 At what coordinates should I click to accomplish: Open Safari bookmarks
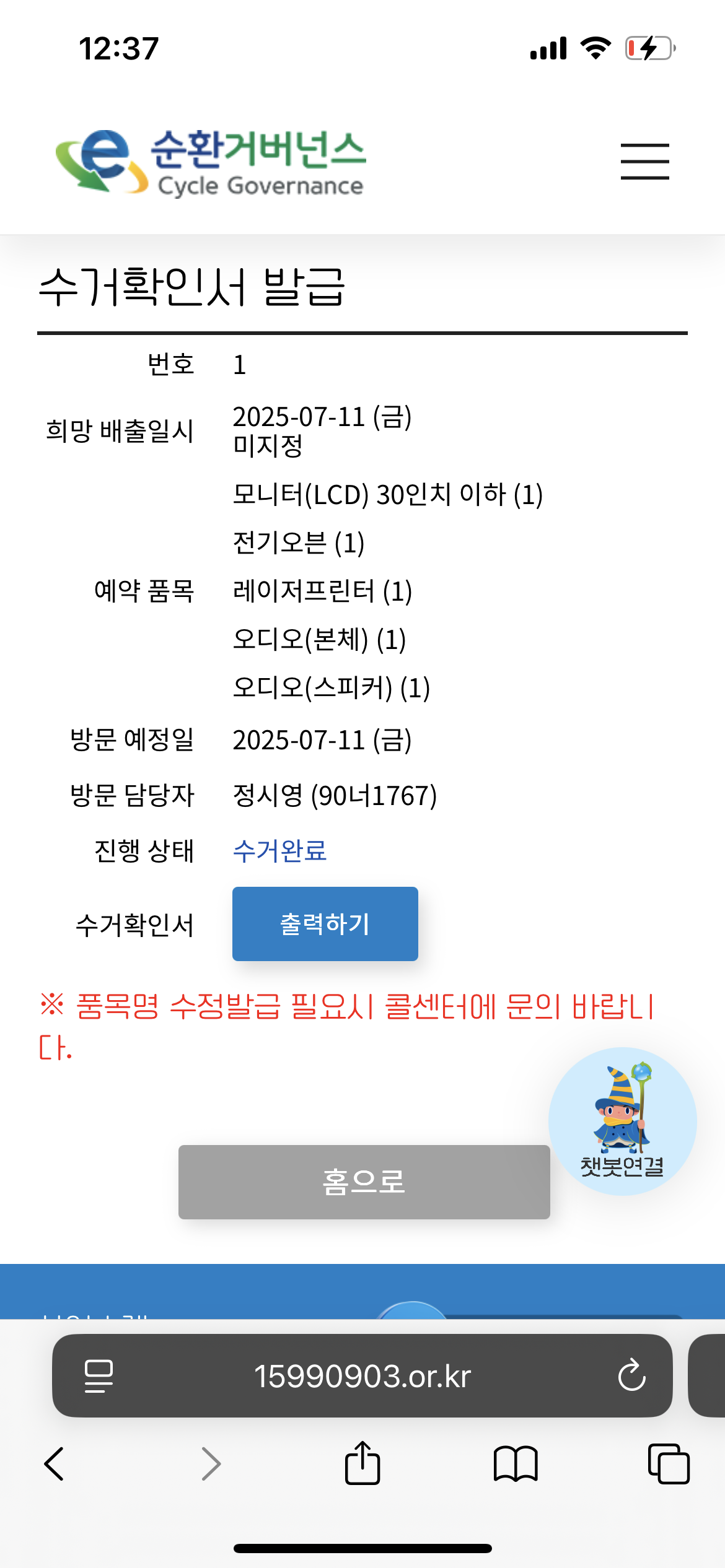click(x=515, y=1464)
